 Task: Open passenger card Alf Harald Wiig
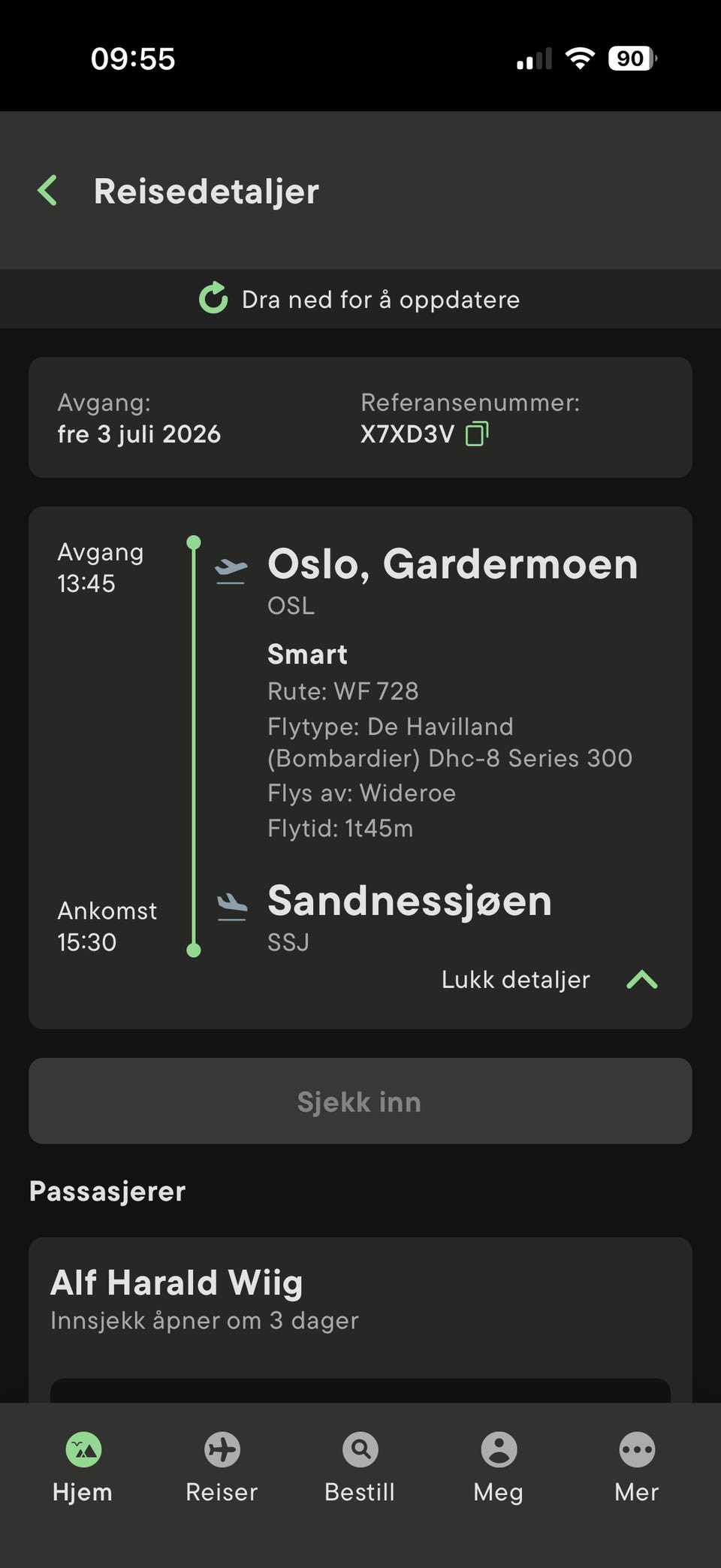tap(360, 1320)
